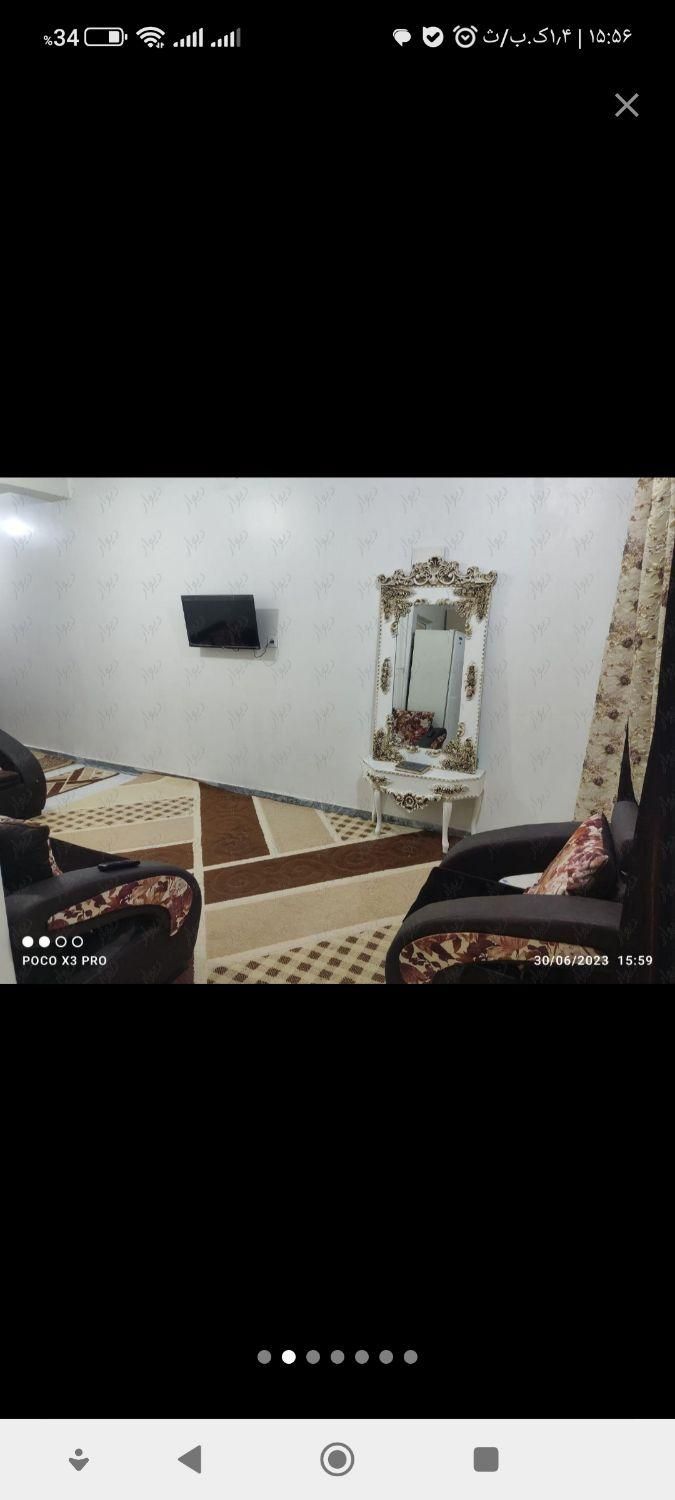Jump to the last photo indicator dot
Image resolution: width=675 pixels, height=1500 pixels.
tap(410, 1357)
